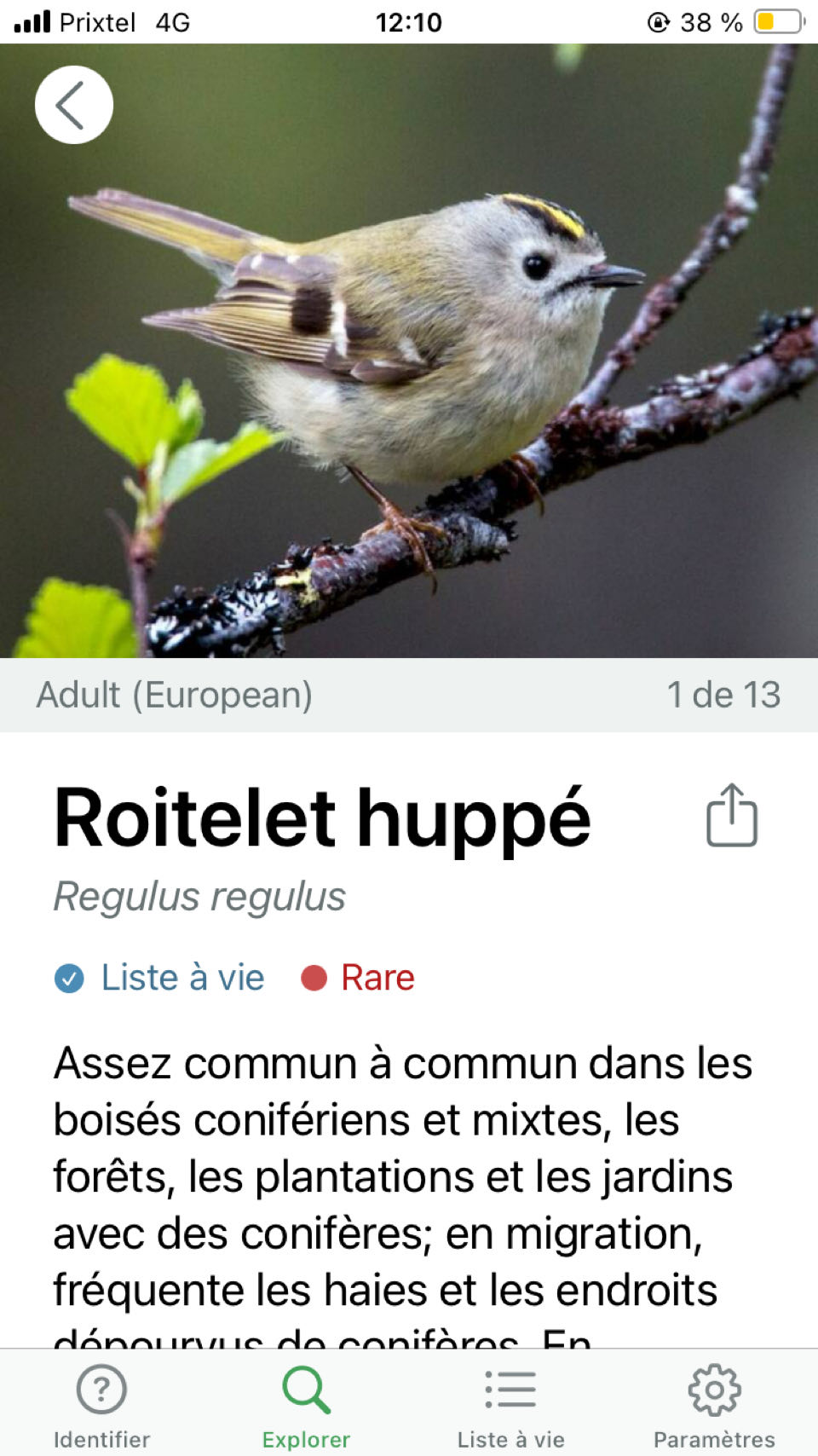Go back using the arrow button
Image resolution: width=818 pixels, height=1456 pixels.
tap(74, 105)
